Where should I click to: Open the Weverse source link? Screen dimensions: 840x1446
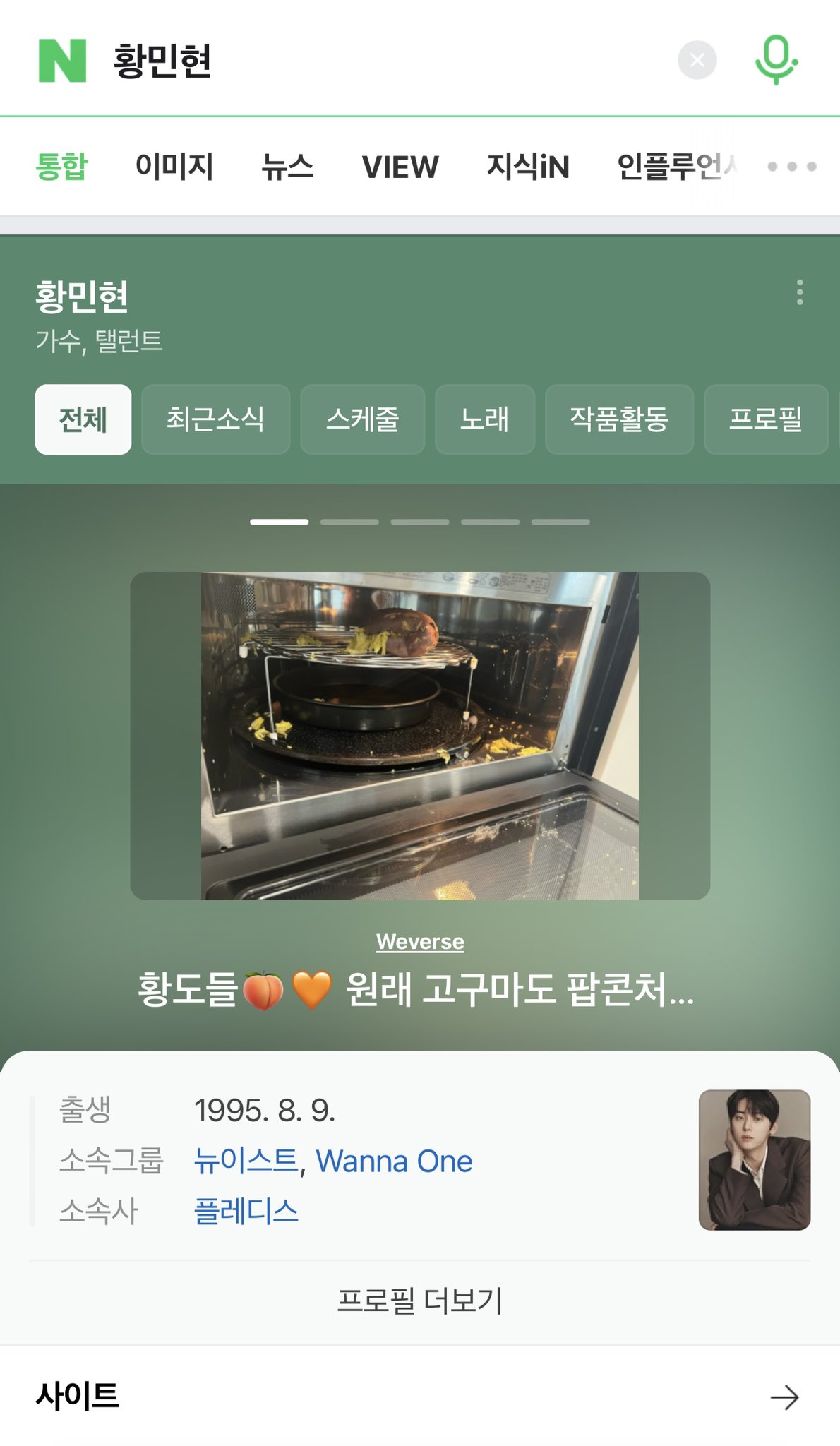coord(419,940)
